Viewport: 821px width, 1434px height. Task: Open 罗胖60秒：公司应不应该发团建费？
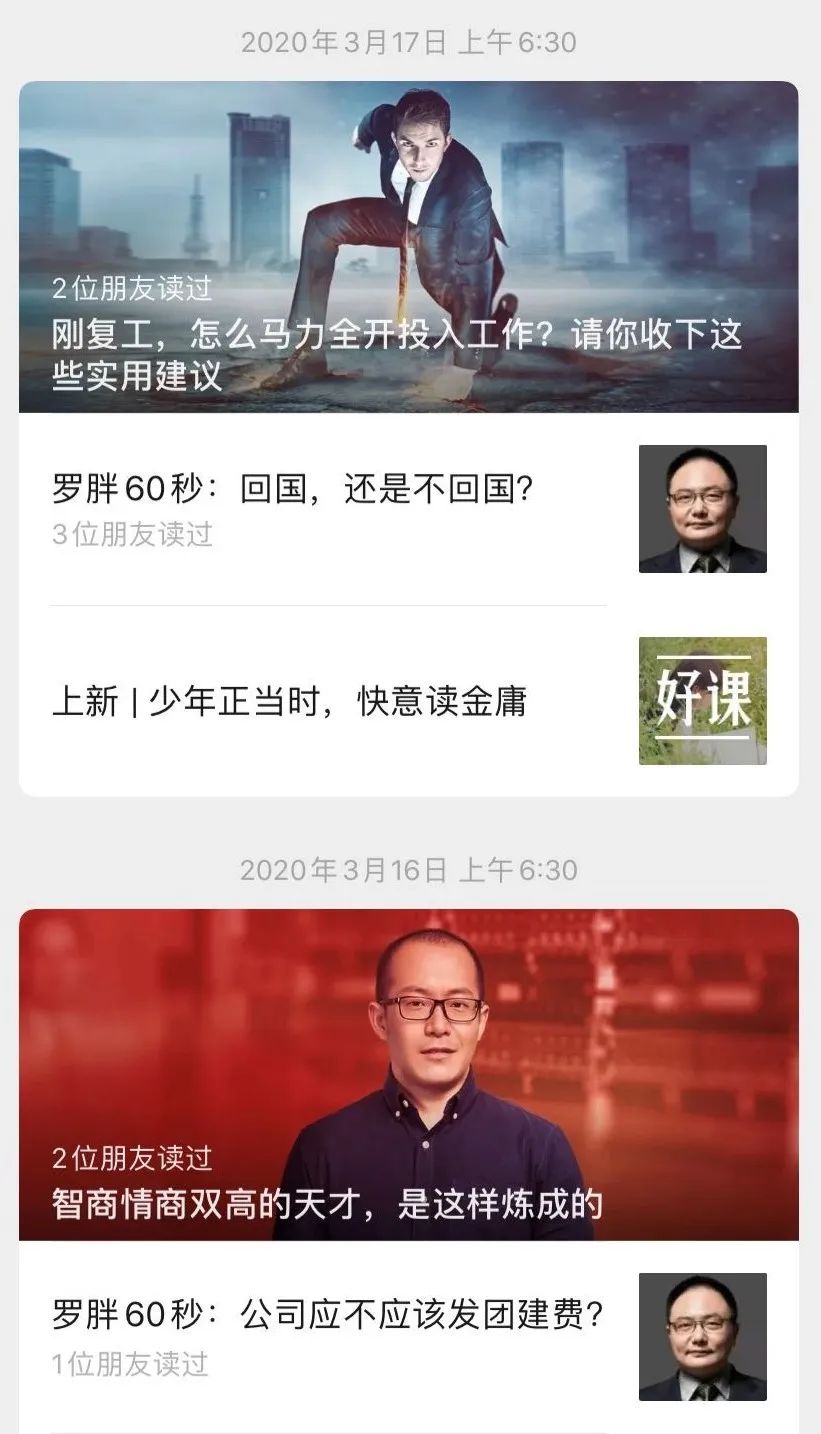coord(327,1315)
